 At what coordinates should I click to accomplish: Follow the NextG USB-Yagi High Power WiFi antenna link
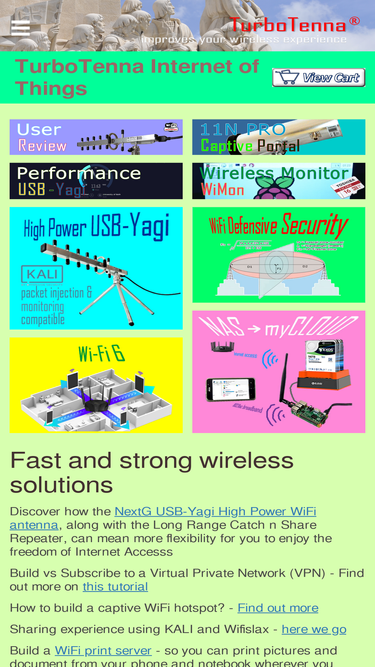point(163,518)
